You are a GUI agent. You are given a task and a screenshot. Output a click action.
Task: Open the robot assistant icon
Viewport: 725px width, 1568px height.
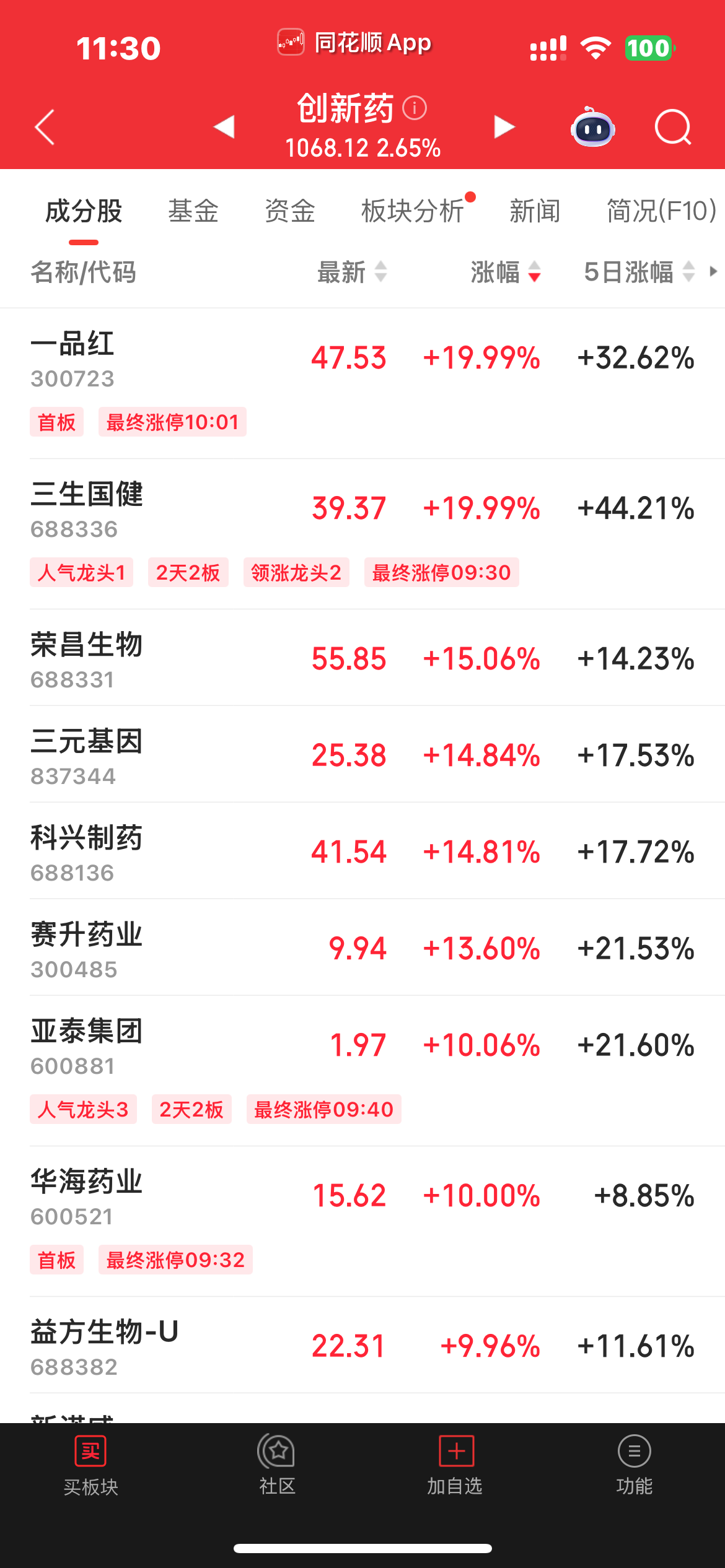pyautogui.click(x=592, y=128)
